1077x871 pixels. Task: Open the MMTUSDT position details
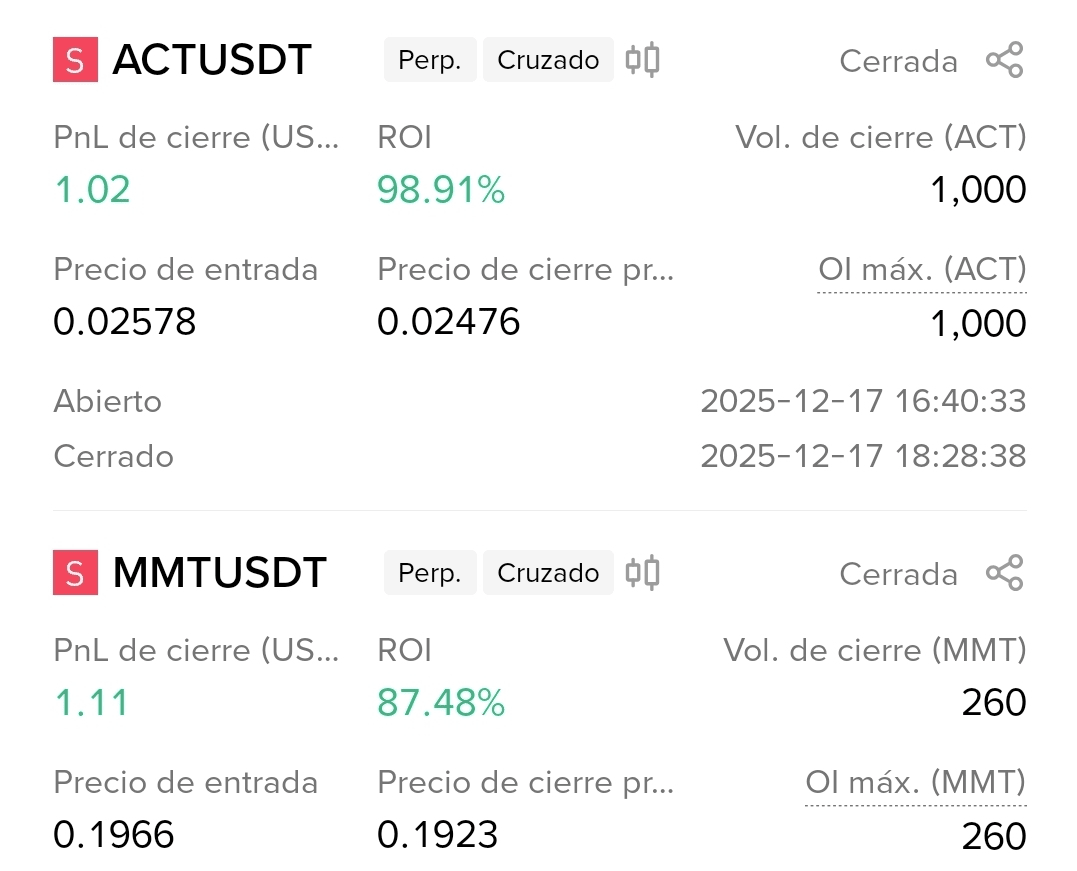219,573
